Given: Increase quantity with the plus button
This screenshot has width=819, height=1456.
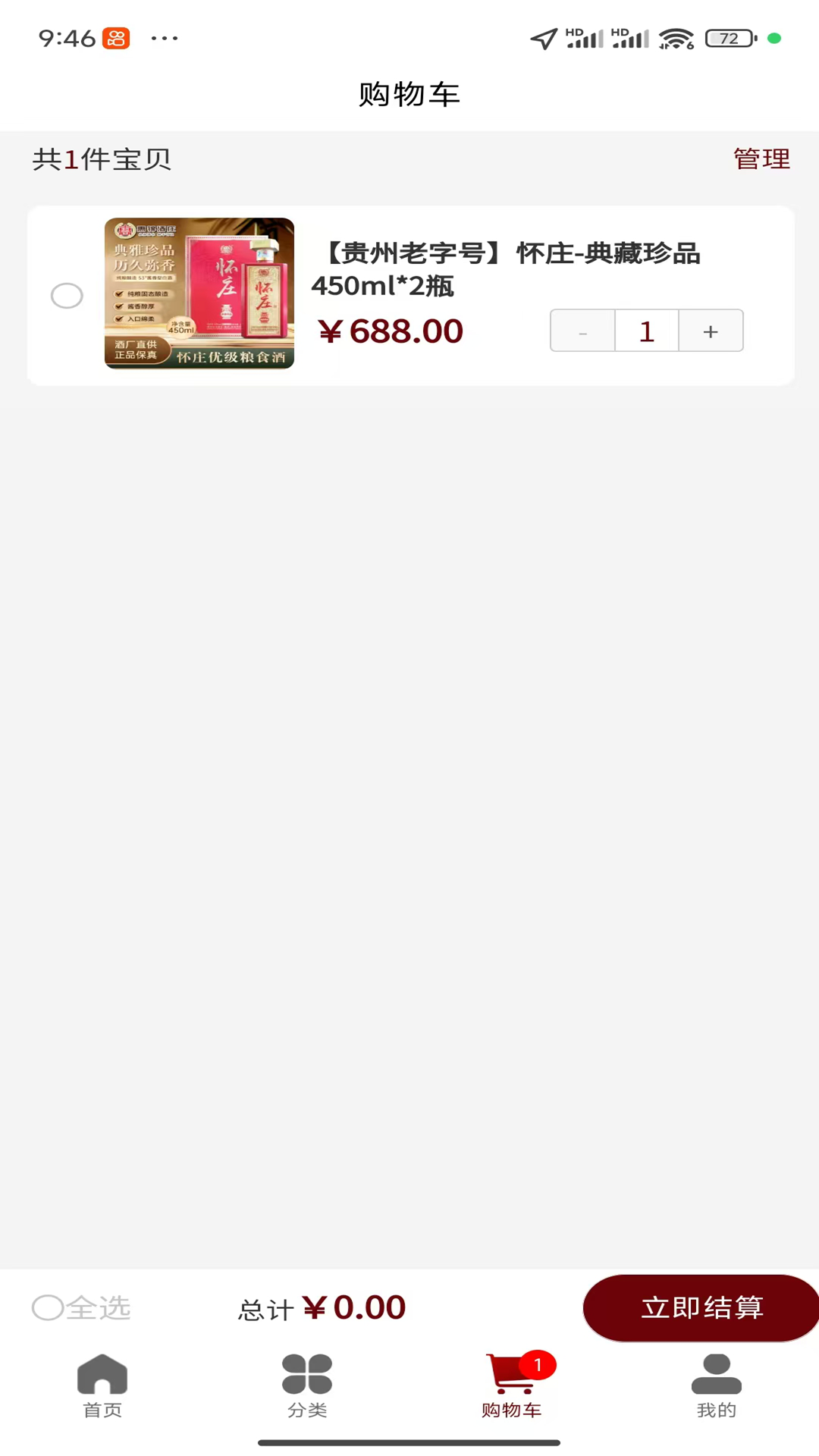Looking at the screenshot, I should [711, 331].
